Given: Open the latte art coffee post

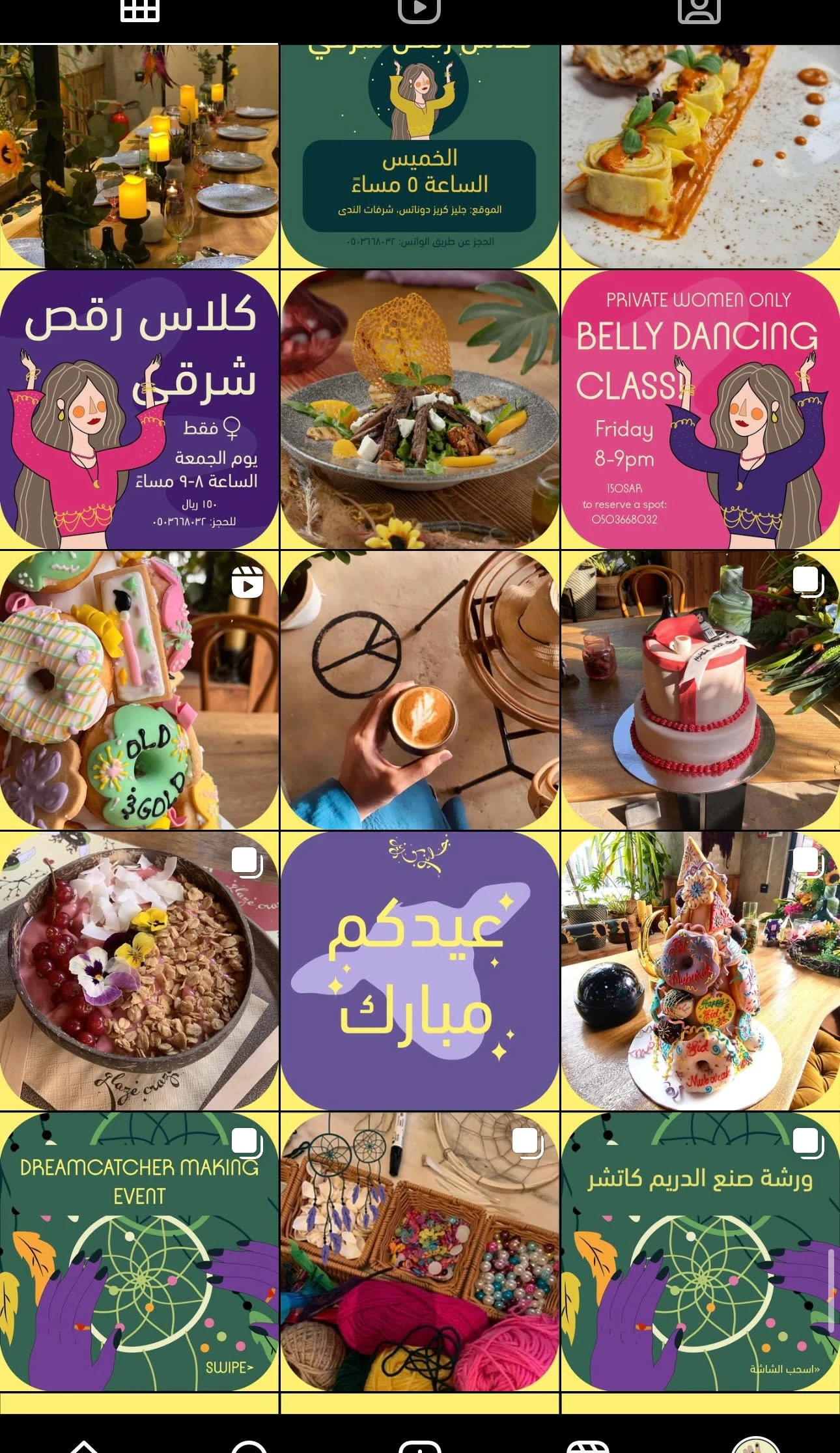Looking at the screenshot, I should click(419, 690).
